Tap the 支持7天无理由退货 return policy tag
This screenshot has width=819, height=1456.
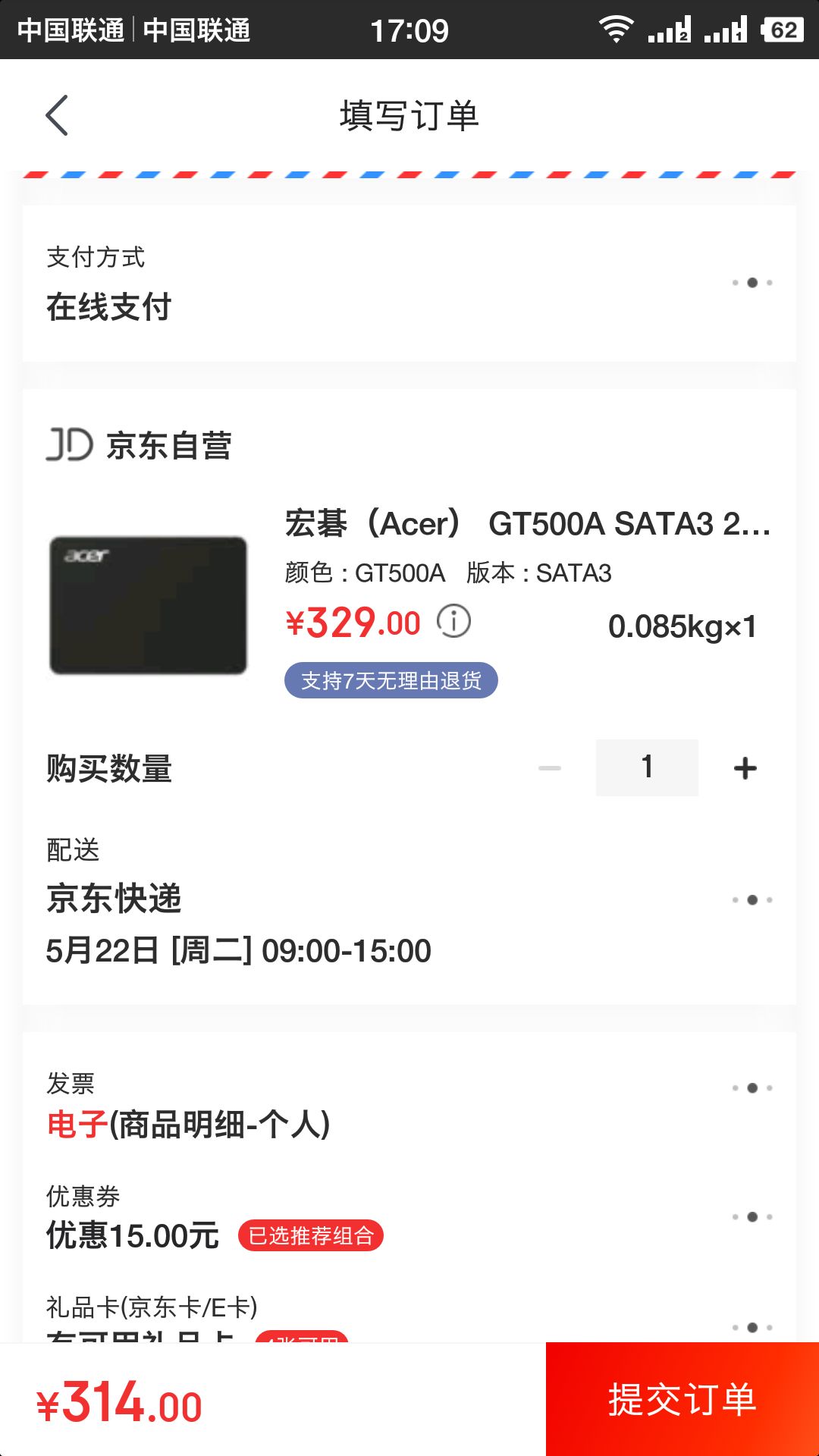(x=391, y=680)
